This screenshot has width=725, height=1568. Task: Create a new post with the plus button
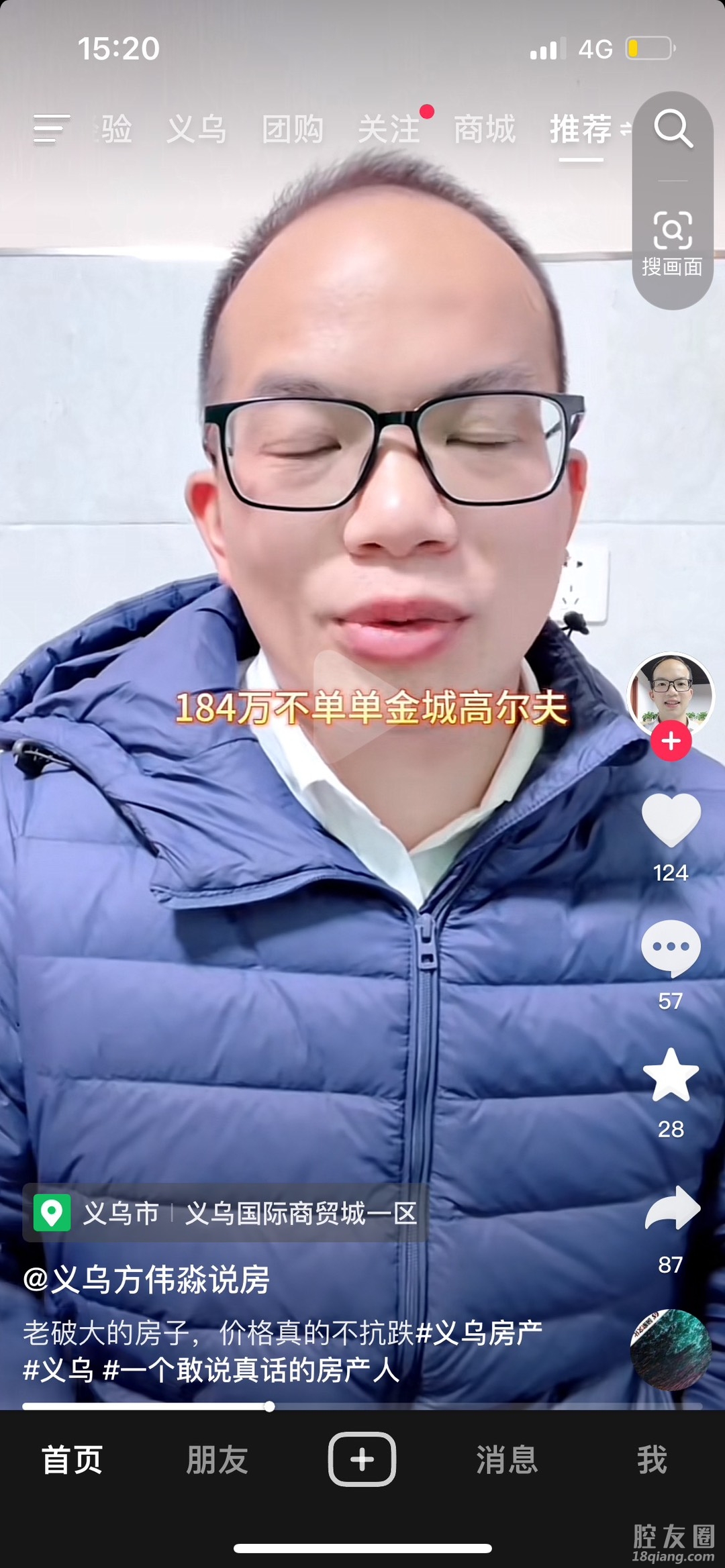pos(362,1459)
